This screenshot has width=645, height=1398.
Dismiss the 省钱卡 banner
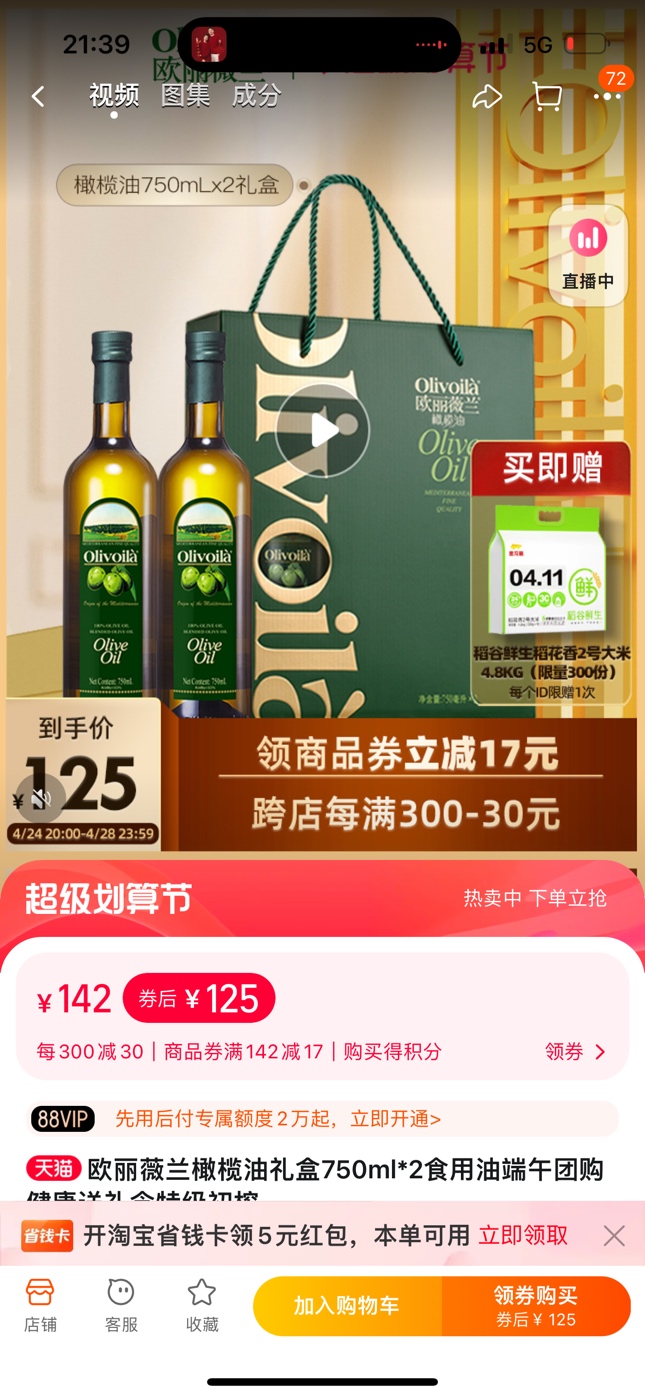tap(614, 1236)
